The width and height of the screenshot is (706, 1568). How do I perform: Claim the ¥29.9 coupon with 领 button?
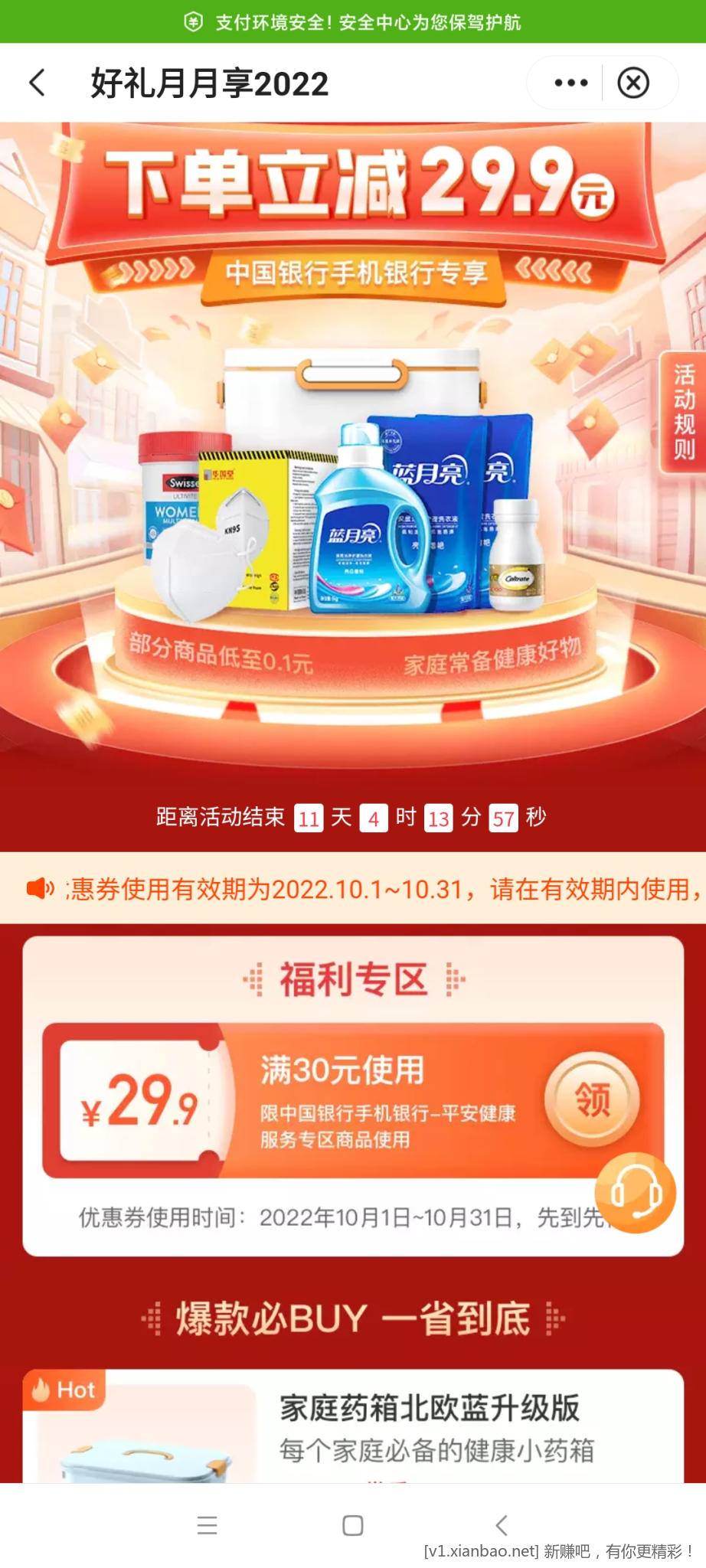592,1099
